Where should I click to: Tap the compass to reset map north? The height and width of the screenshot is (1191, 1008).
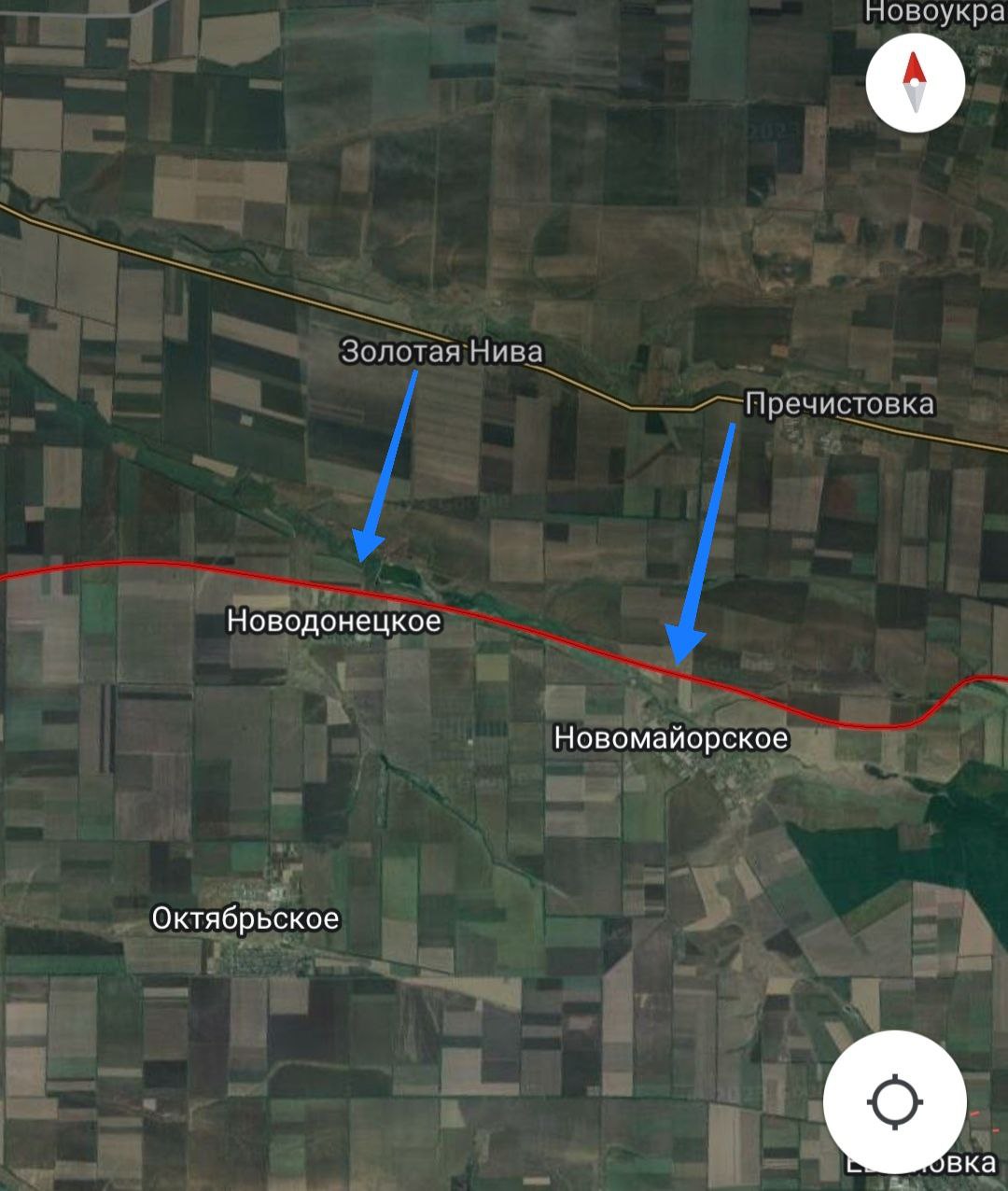coord(915,83)
